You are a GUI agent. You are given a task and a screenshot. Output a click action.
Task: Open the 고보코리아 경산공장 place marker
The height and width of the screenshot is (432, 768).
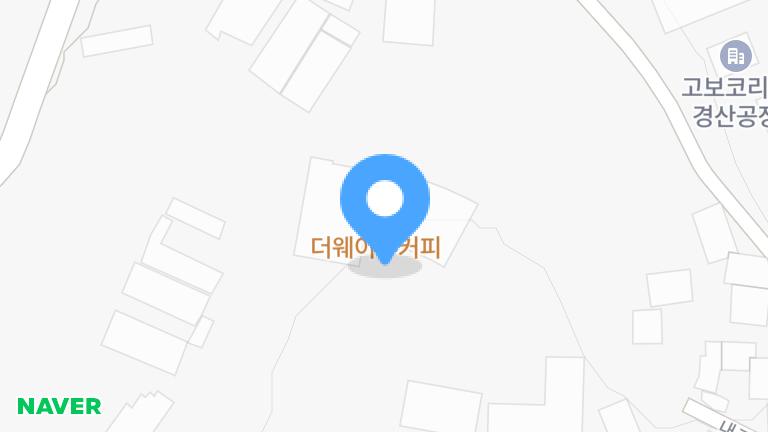click(x=735, y=55)
